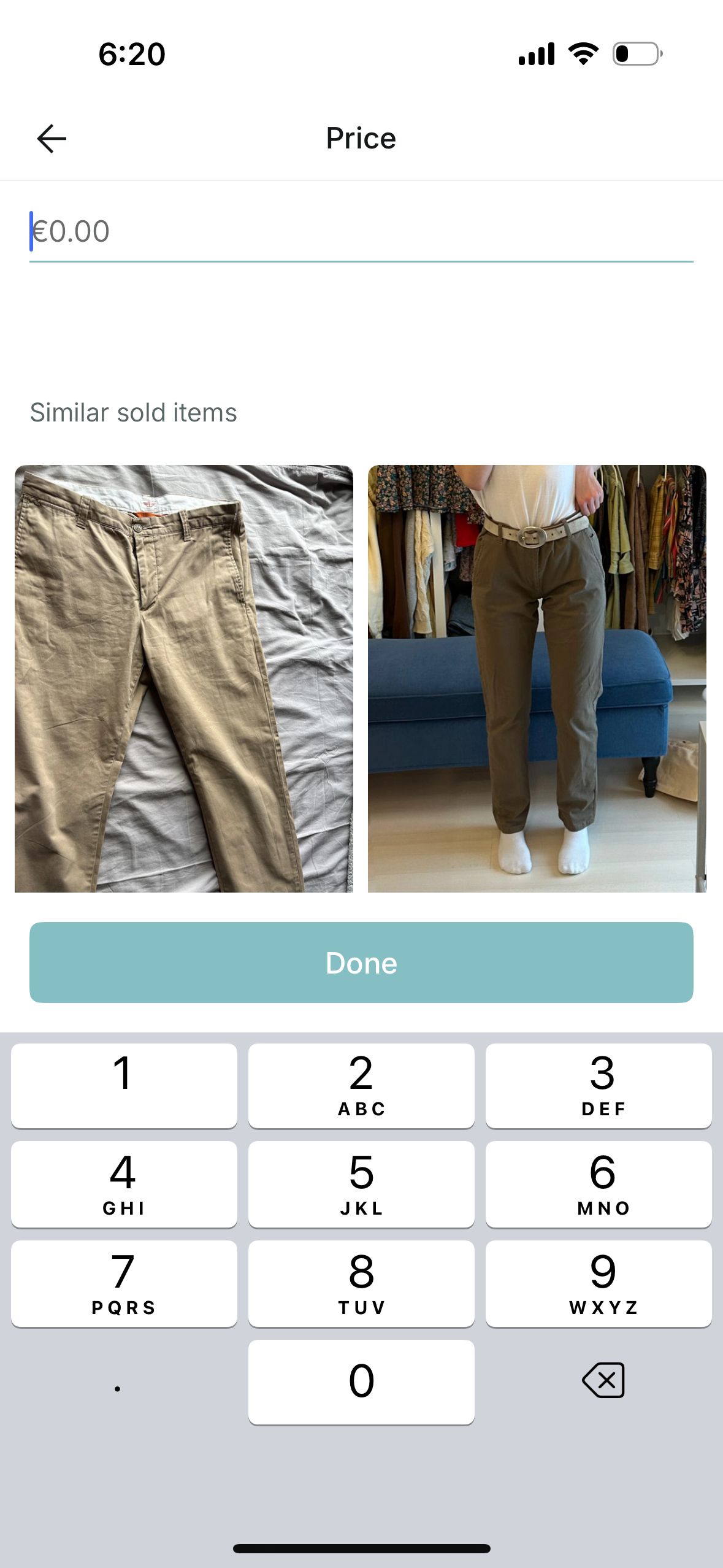Open the olive trousers sold item
The image size is (723, 1568).
537,678
